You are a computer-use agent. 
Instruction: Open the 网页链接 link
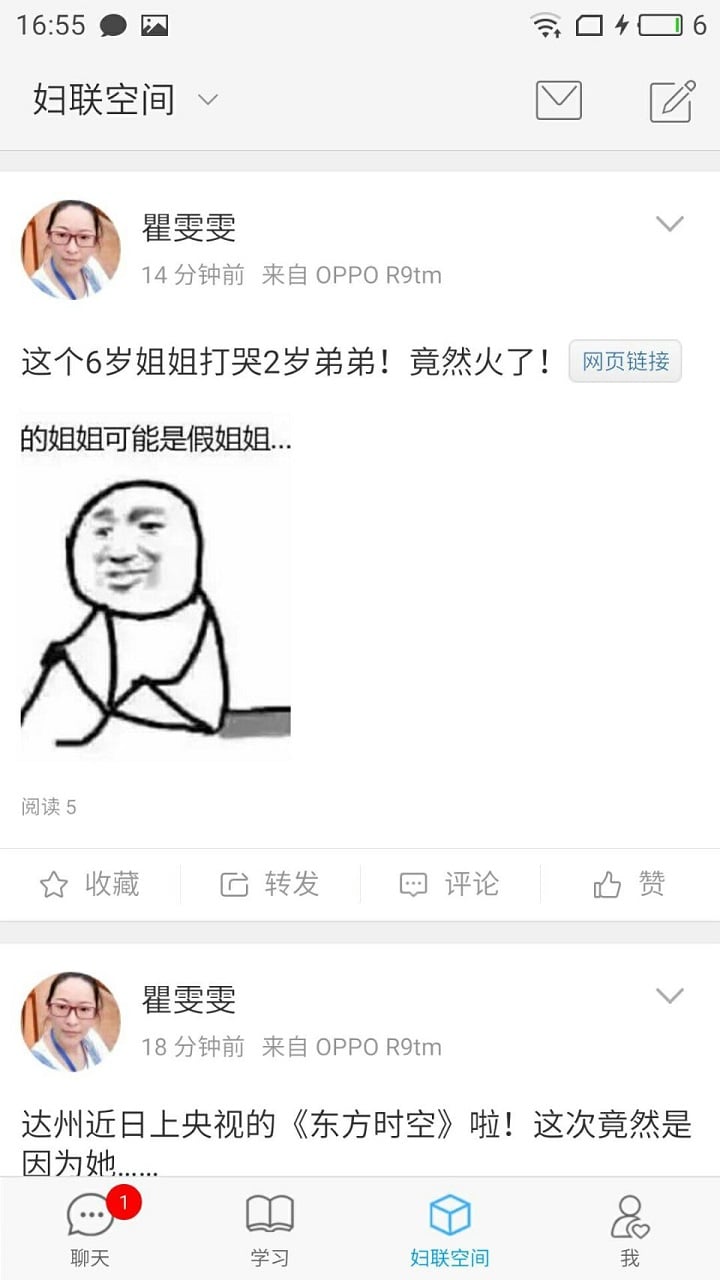[625, 361]
